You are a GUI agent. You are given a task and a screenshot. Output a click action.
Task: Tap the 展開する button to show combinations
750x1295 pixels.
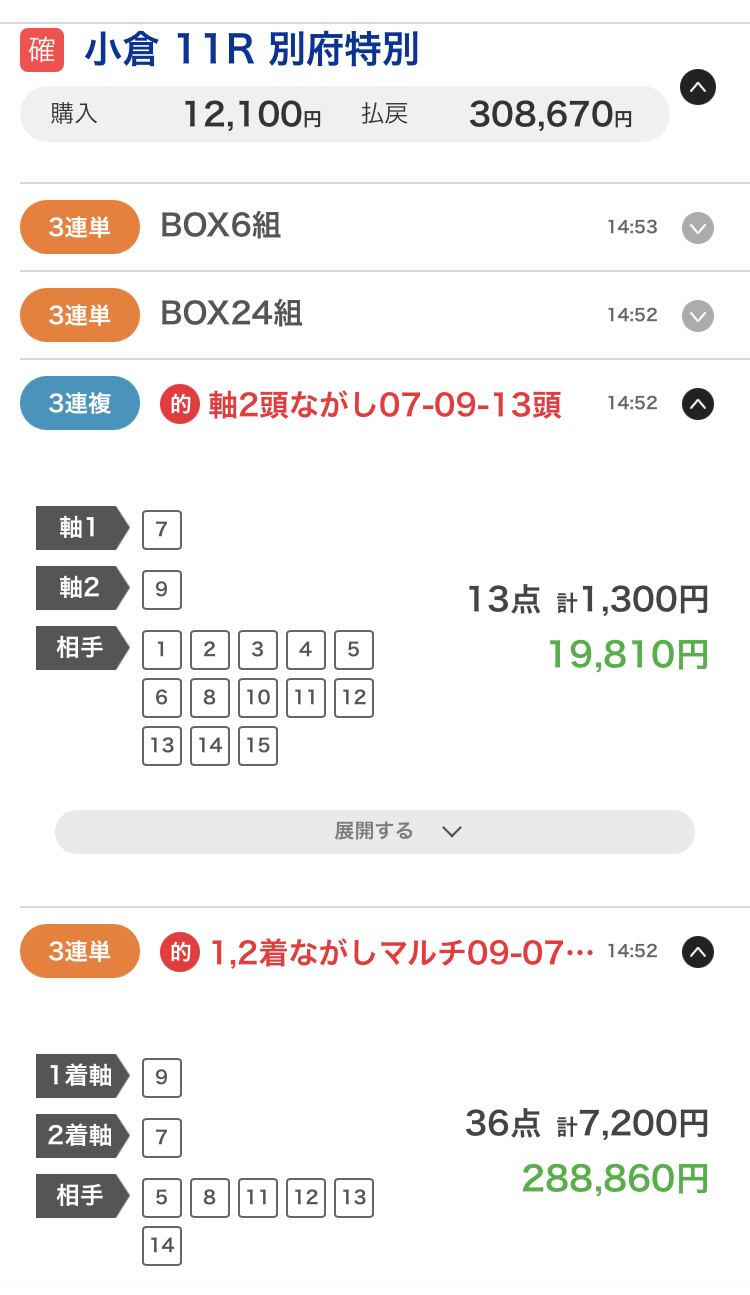coord(375,831)
